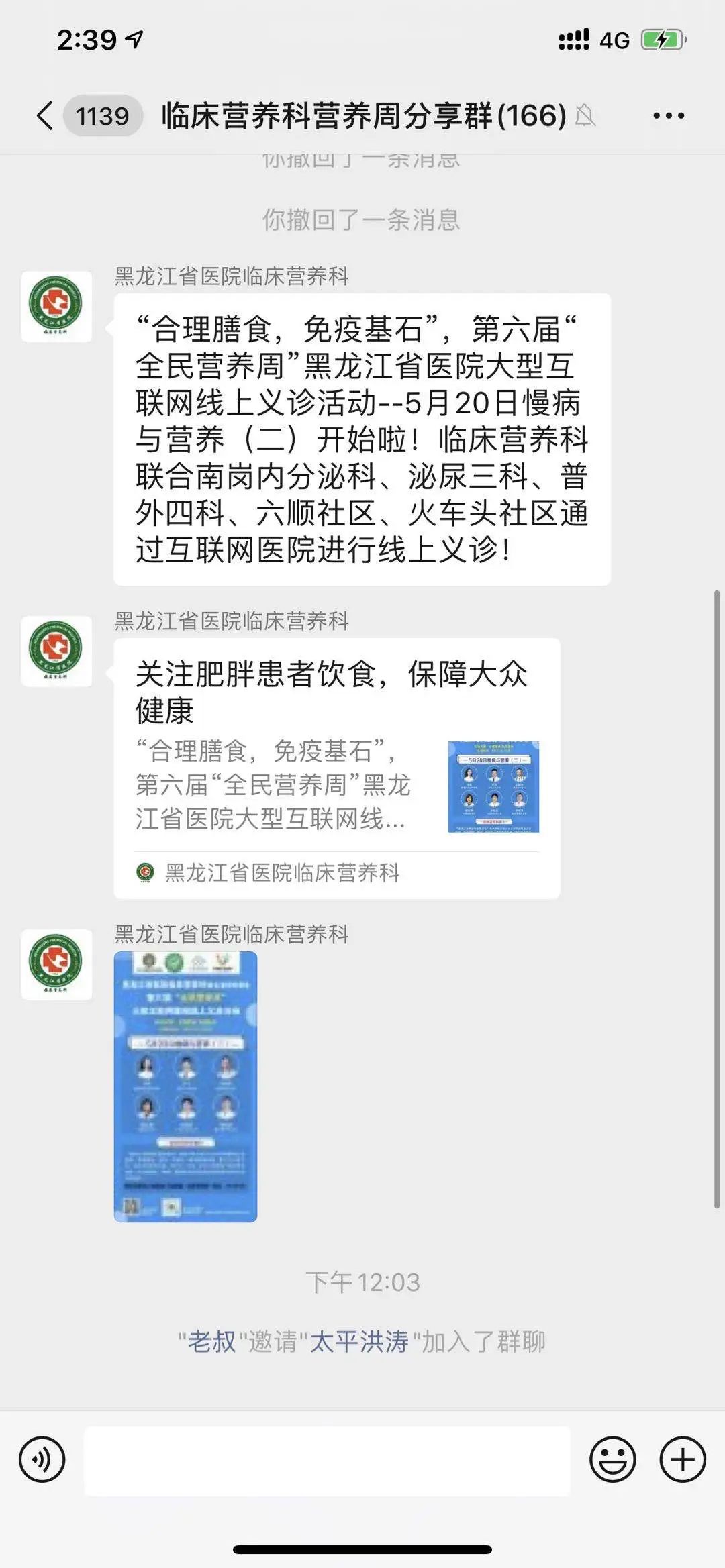Focus the message text field
Viewport: 725px width, 1568px height.
tap(327, 1461)
